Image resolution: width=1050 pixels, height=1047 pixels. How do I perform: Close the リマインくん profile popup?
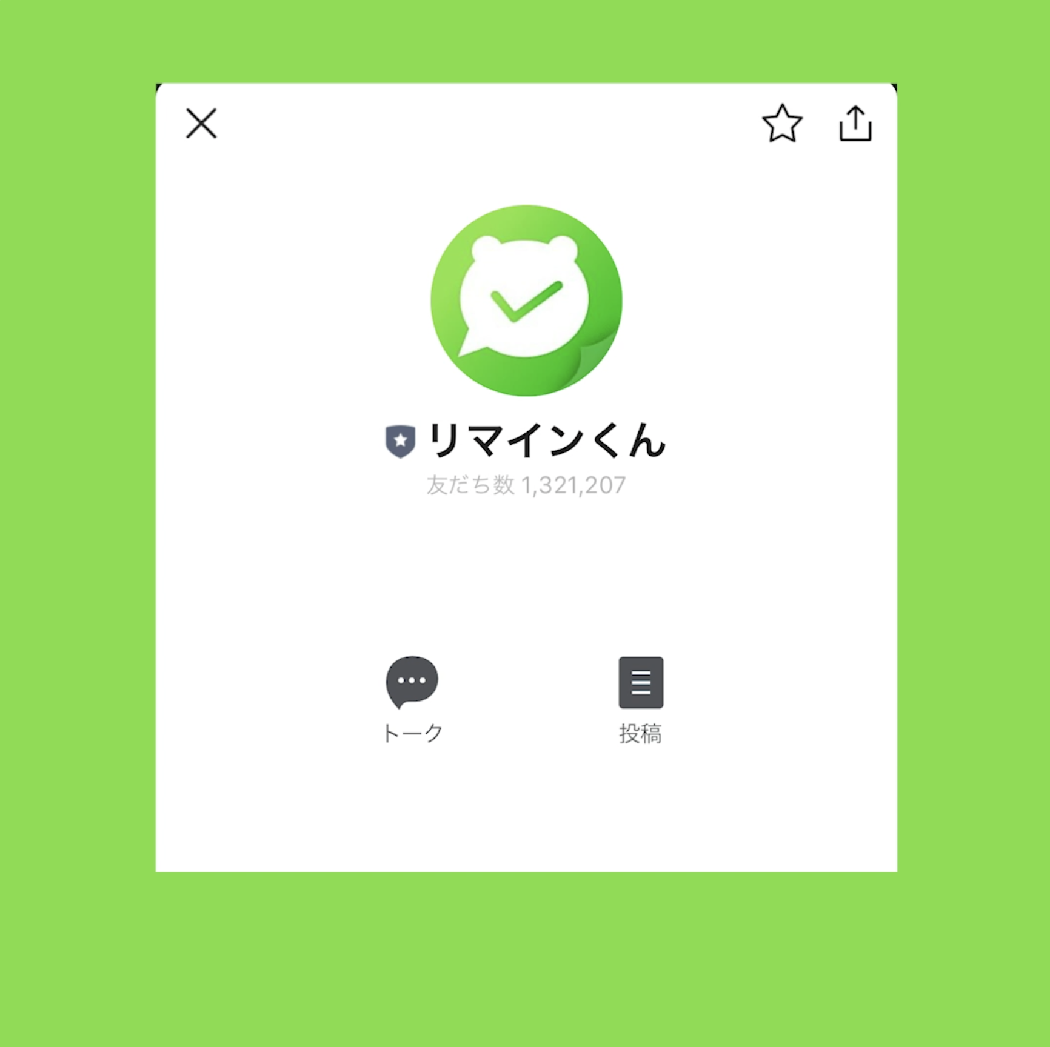(201, 124)
